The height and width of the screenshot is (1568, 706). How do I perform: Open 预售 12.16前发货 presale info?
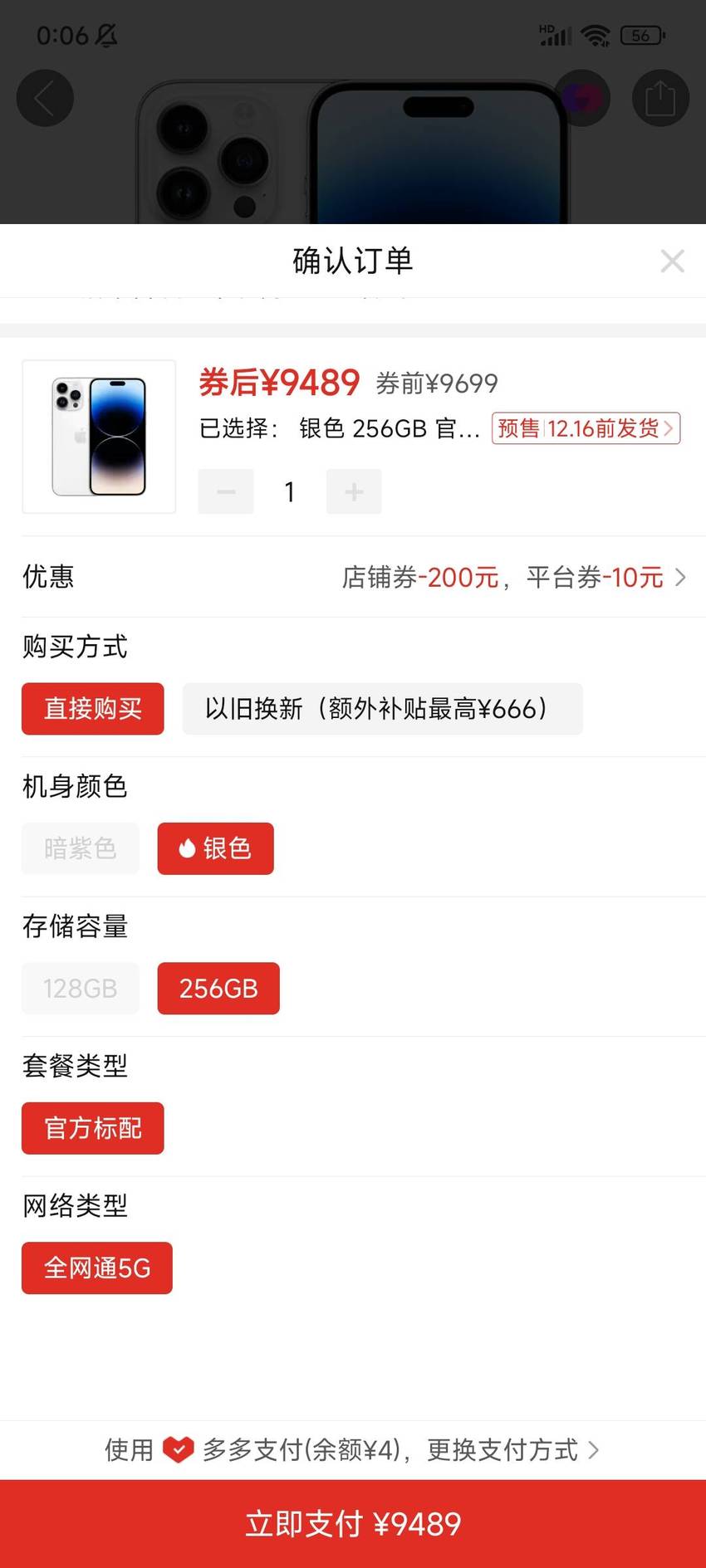[586, 428]
